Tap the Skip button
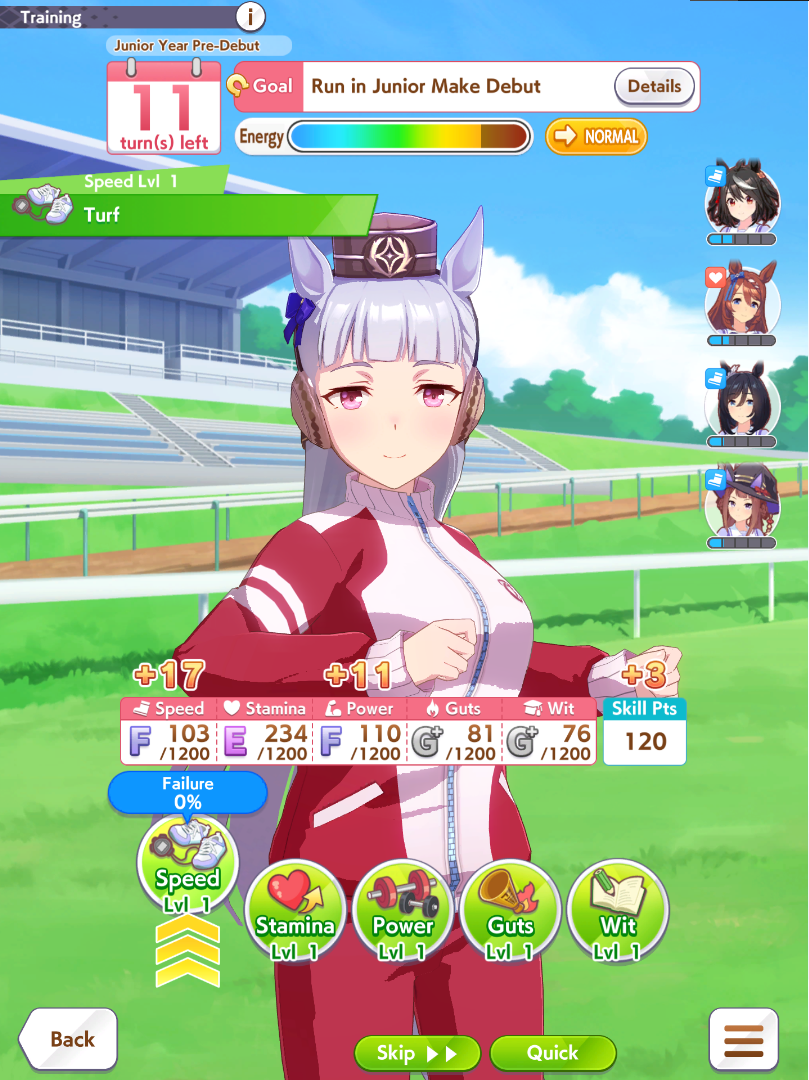Screen dimensions: 809x1080 417,1053
